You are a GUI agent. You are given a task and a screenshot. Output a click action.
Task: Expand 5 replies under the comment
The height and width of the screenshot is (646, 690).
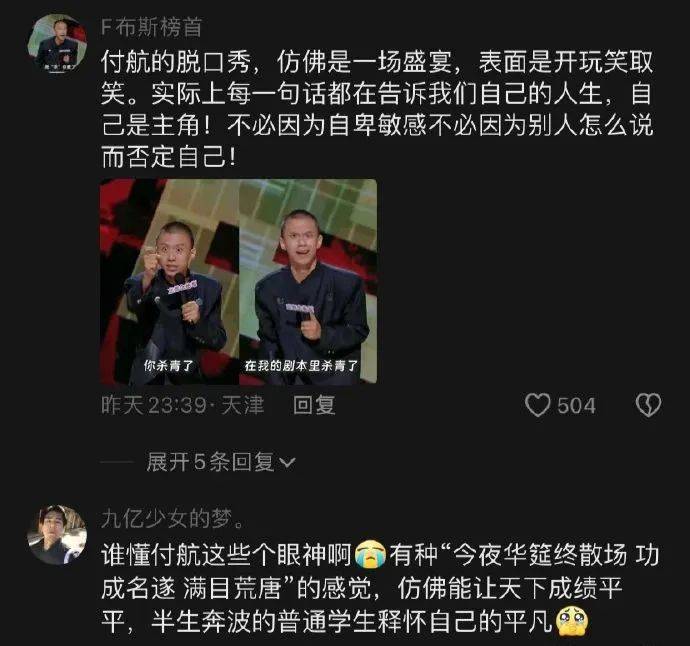click(x=221, y=462)
